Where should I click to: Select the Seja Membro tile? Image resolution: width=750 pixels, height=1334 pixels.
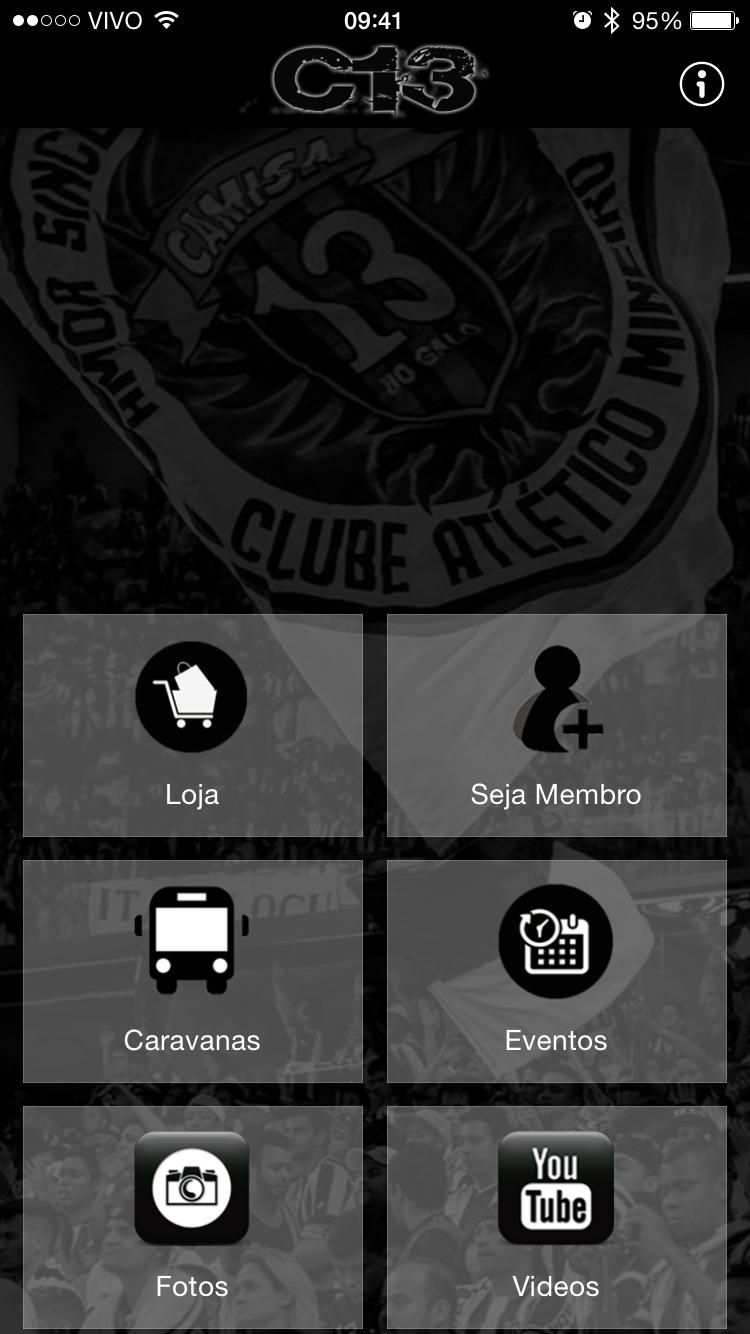pos(556,725)
